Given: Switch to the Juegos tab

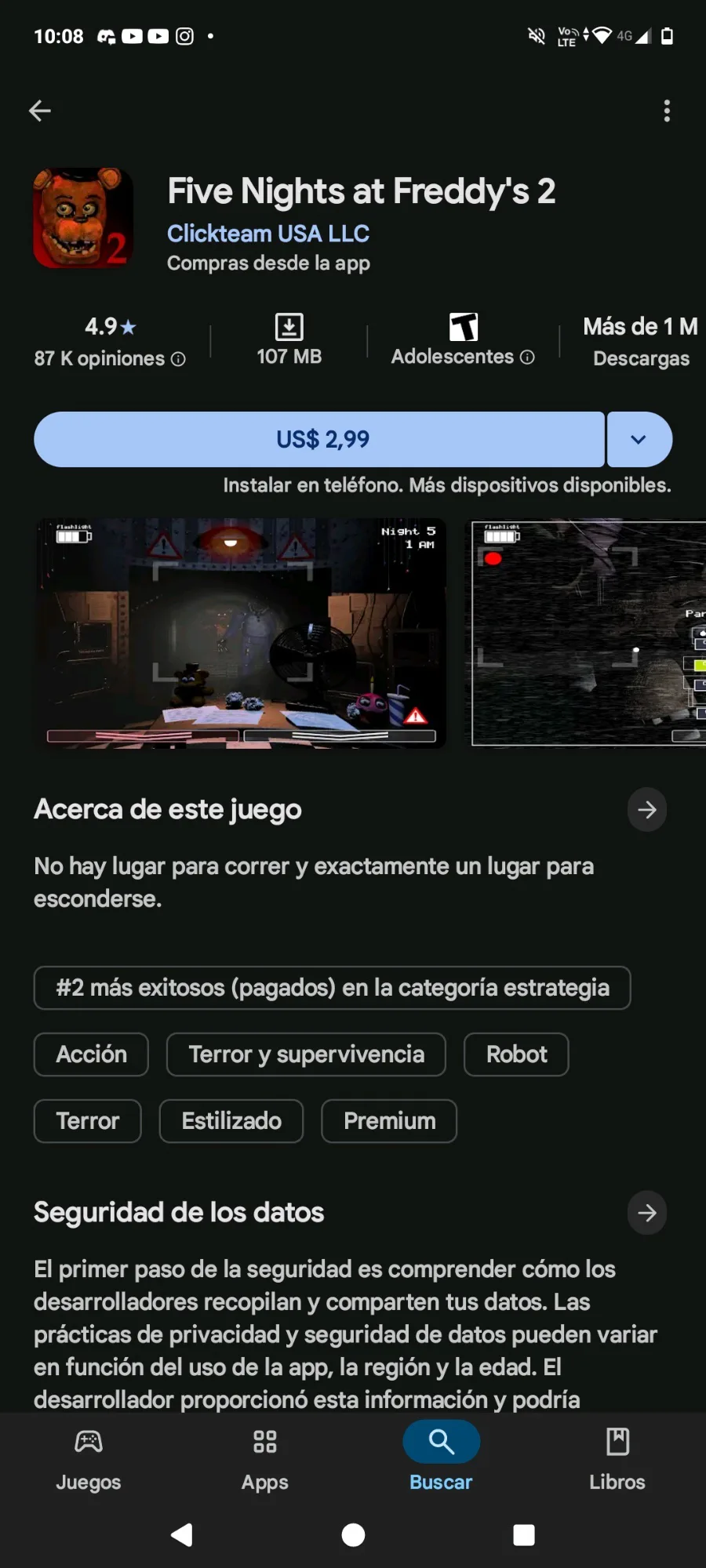Looking at the screenshot, I should [89, 1460].
